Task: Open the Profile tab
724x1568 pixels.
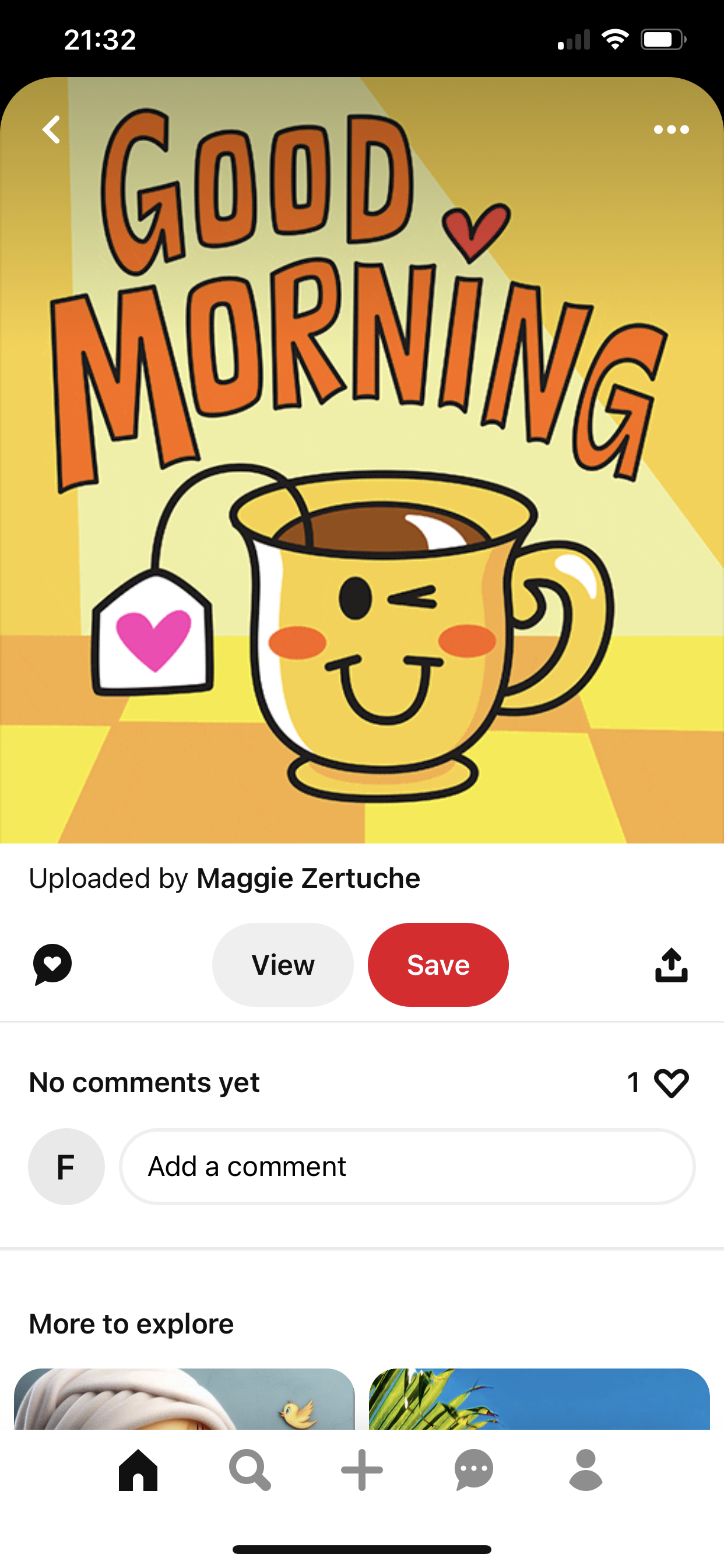Action: (x=585, y=1470)
